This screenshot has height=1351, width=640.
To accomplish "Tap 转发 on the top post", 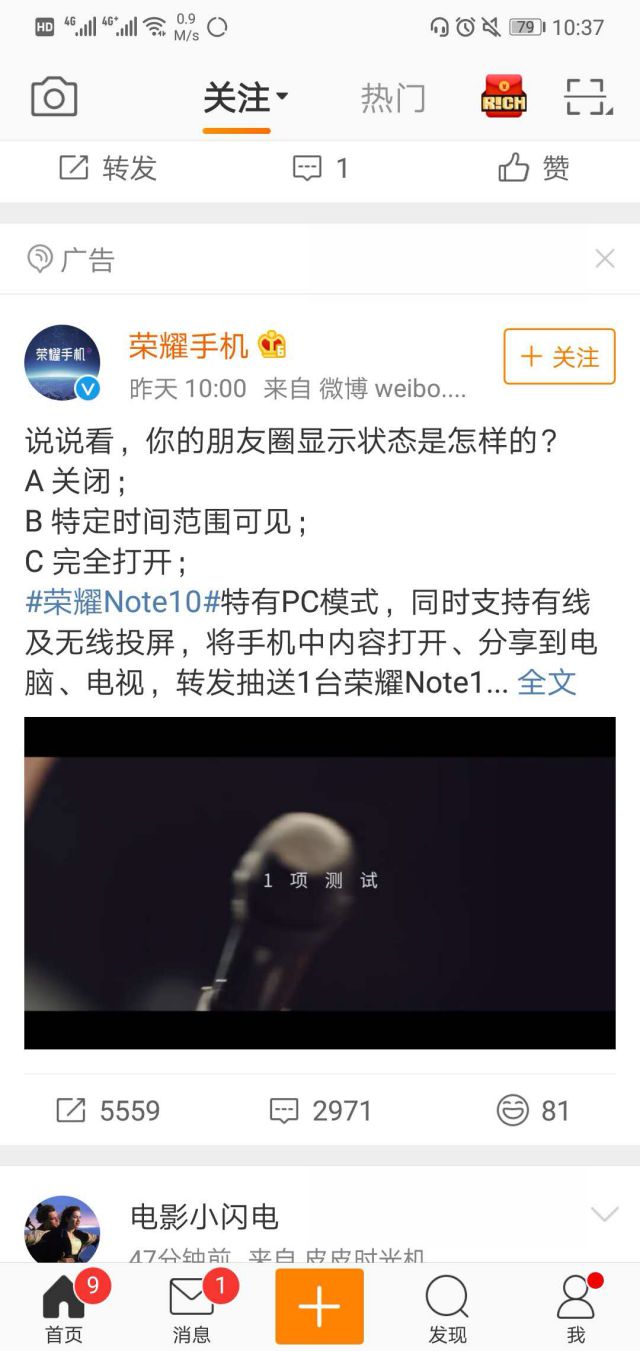I will click(x=108, y=168).
